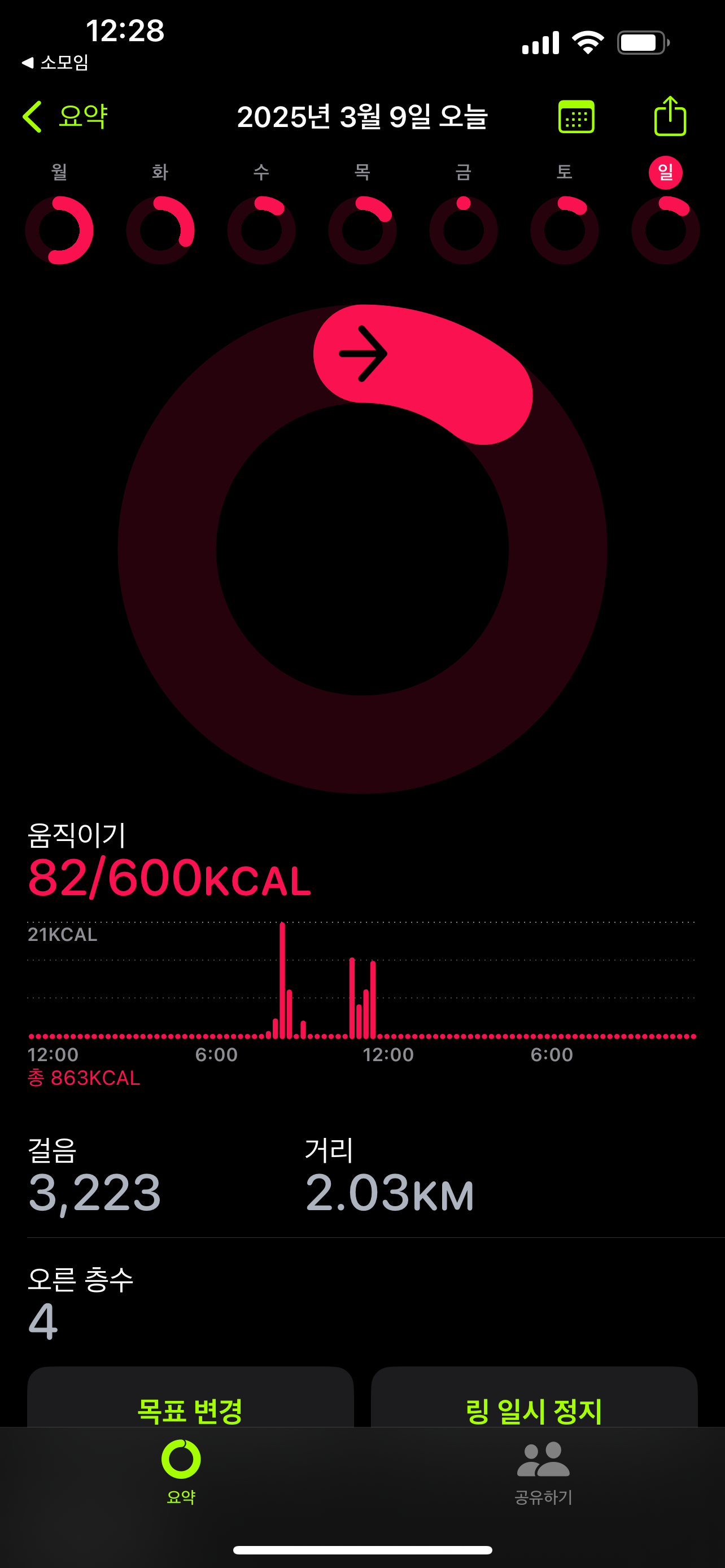Return to the 소모임 app
This screenshot has width=725, height=1568.
pyautogui.click(x=55, y=62)
